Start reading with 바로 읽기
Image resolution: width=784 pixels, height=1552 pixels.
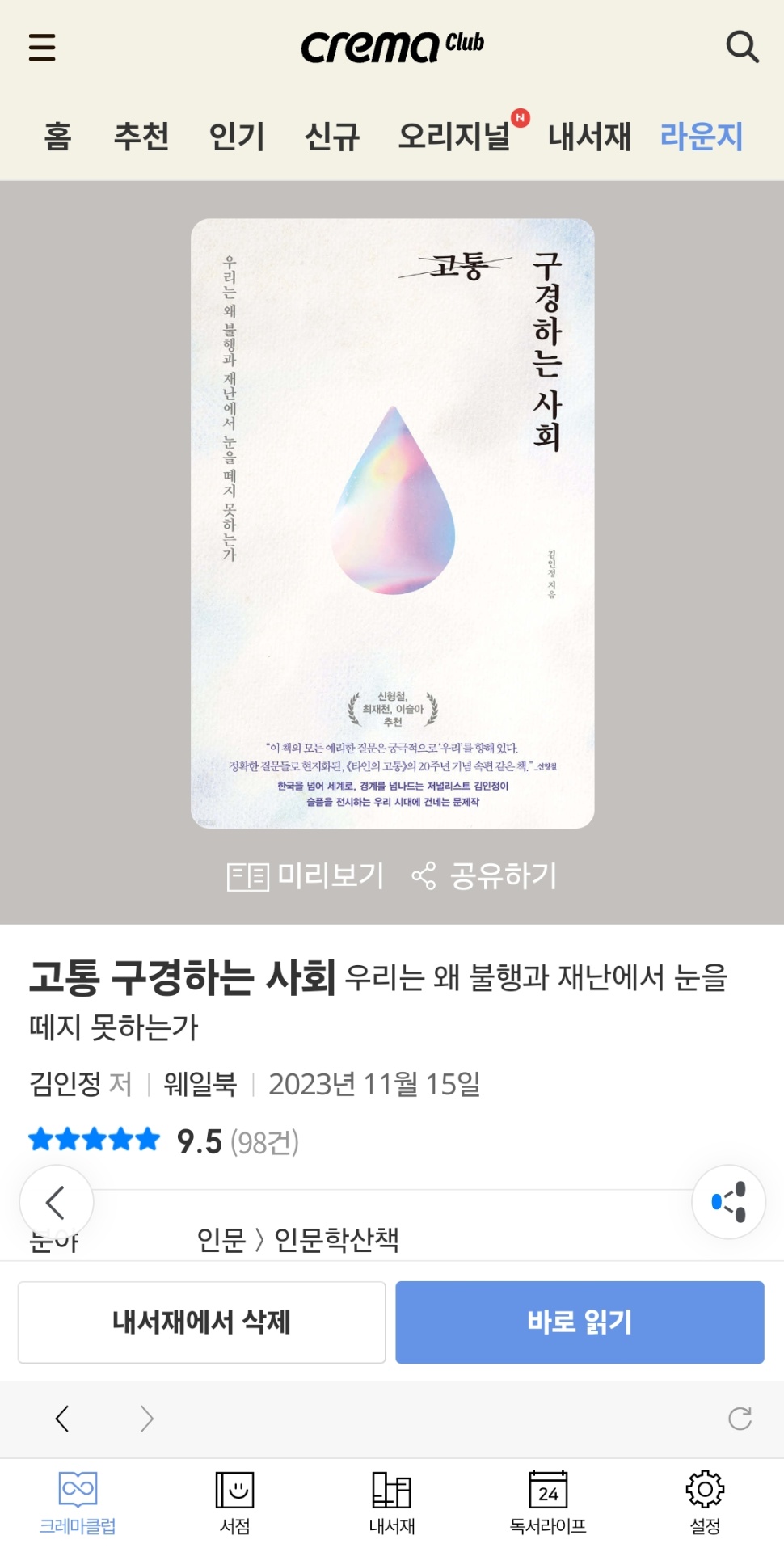(x=580, y=1322)
